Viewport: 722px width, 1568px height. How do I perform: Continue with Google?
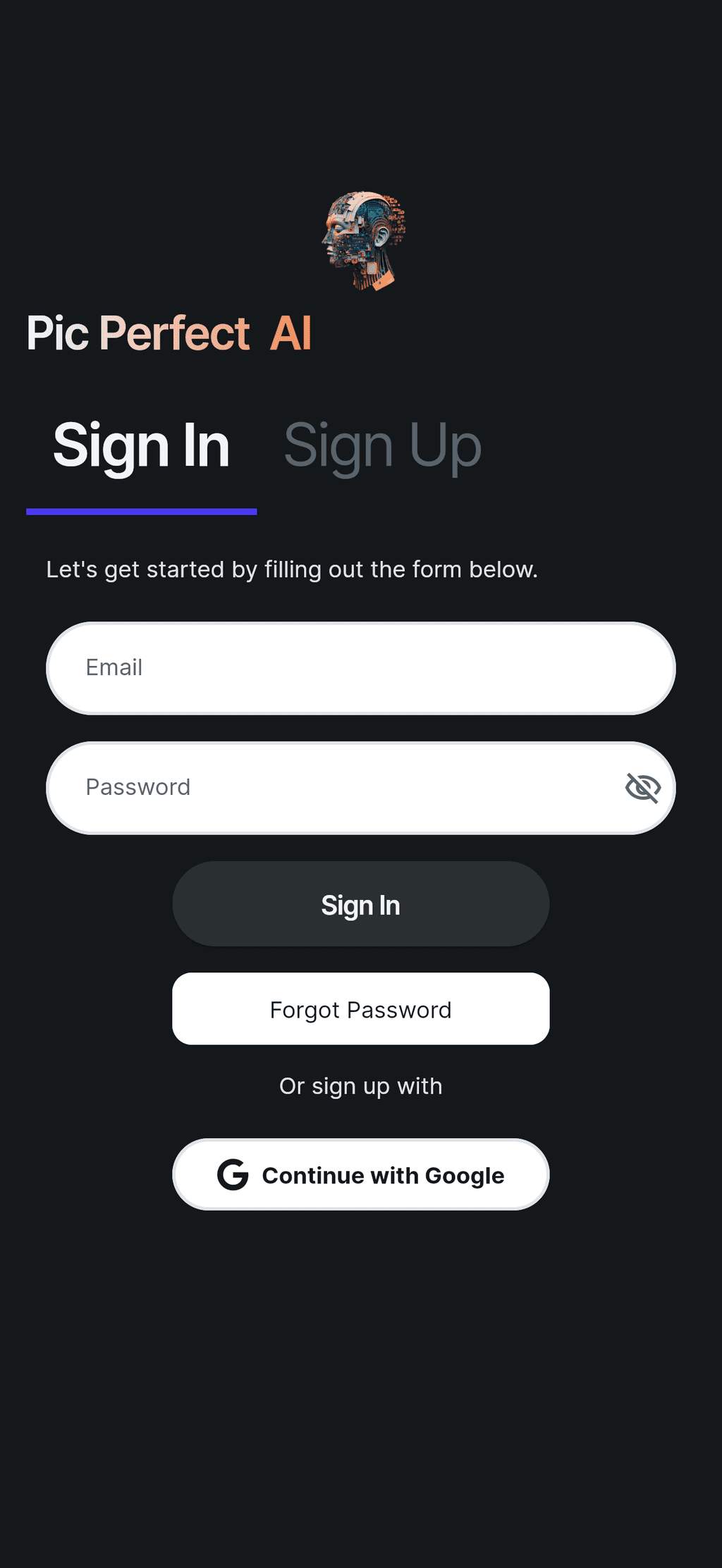point(360,1175)
